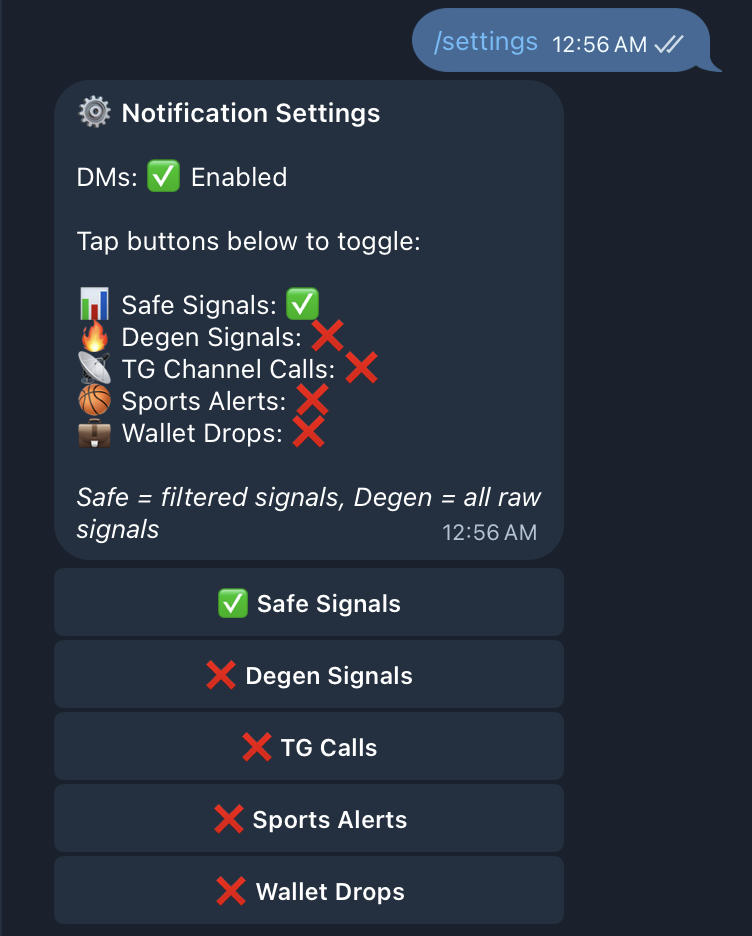Click the /settings command link
The image size is (752, 936).
coord(487,40)
